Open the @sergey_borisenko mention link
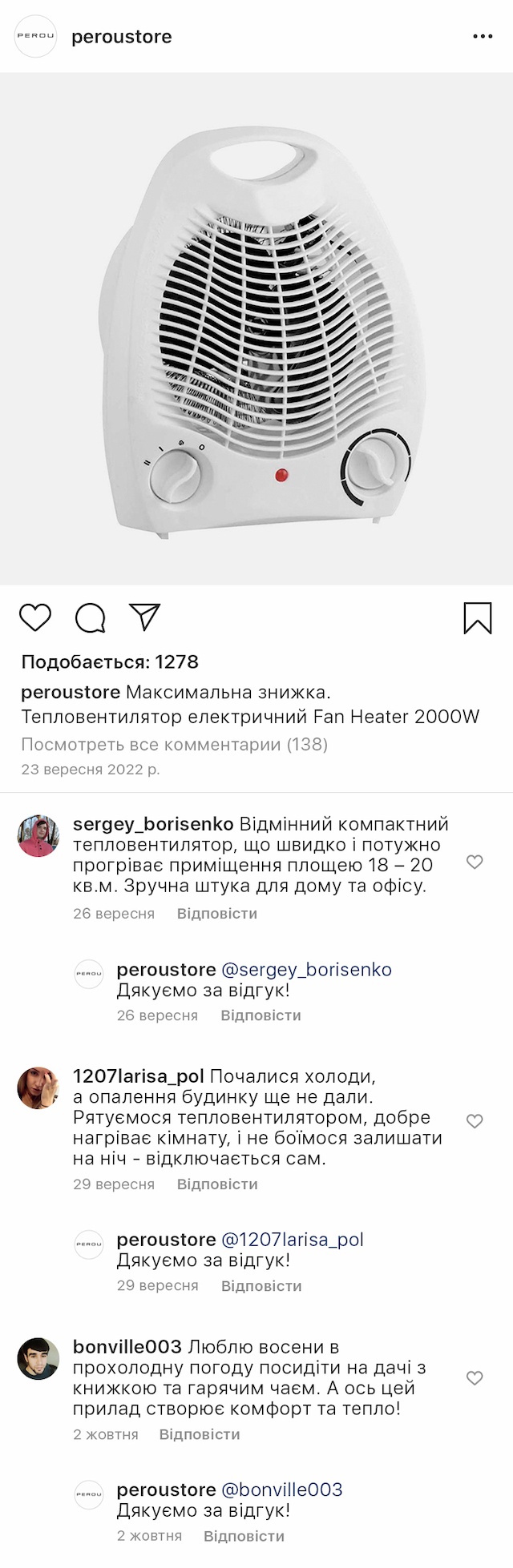Viewport: 513px width, 1568px height. click(x=306, y=970)
